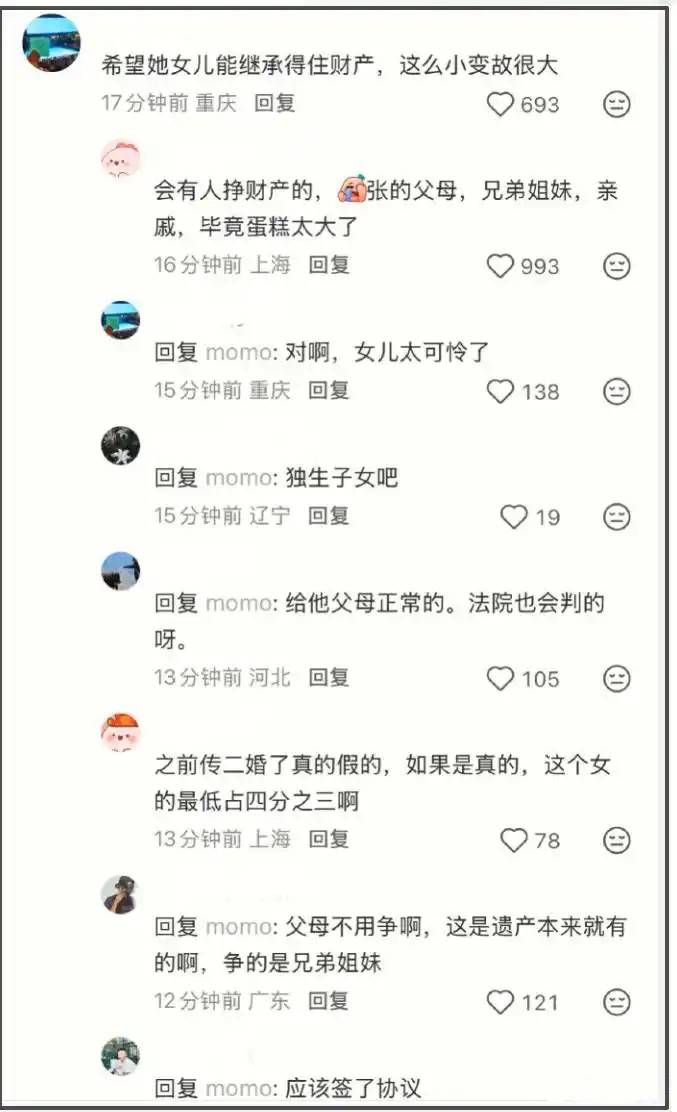
Task: Reply to the comment 对啊，女儿太可怜了
Action: click(x=329, y=390)
